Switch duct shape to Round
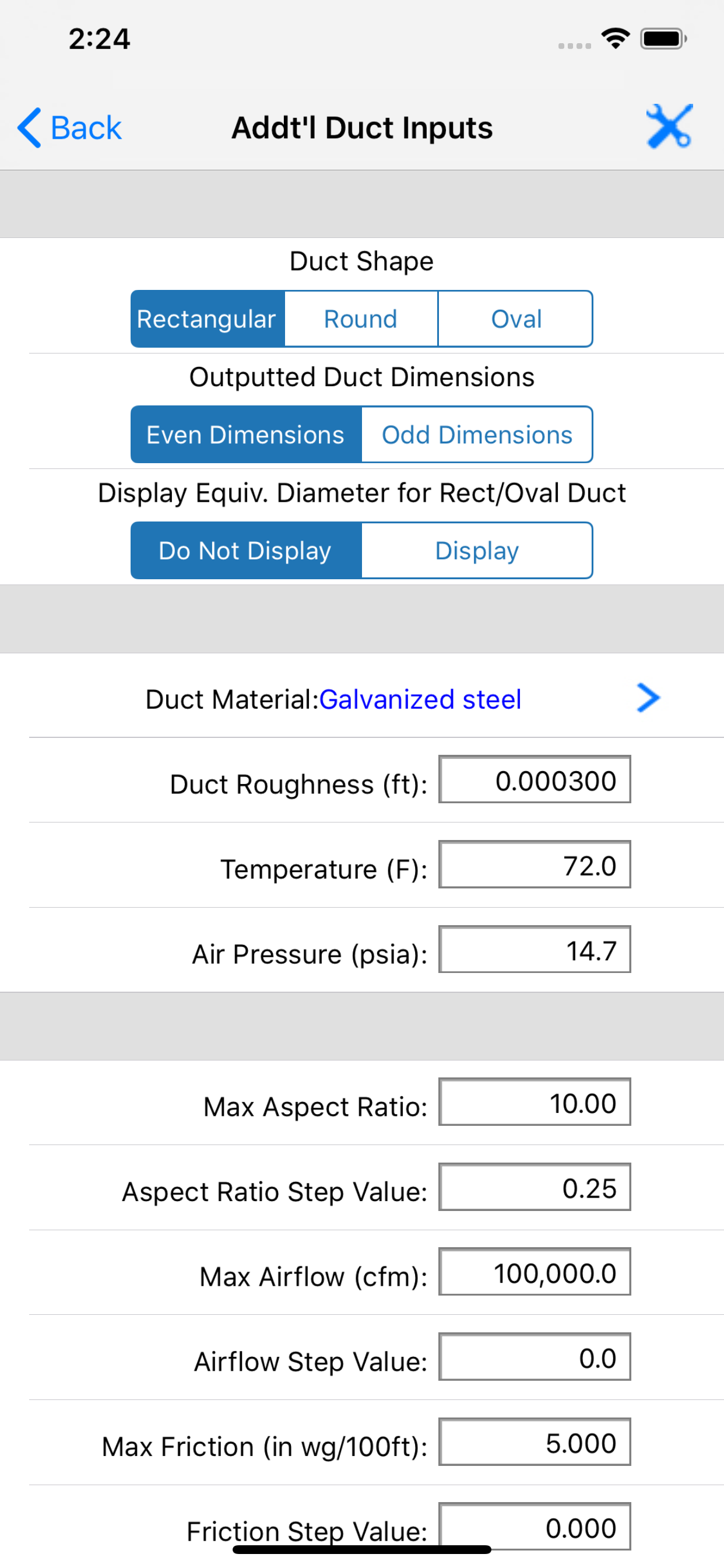Viewport: 724px width, 1568px height. click(x=361, y=319)
